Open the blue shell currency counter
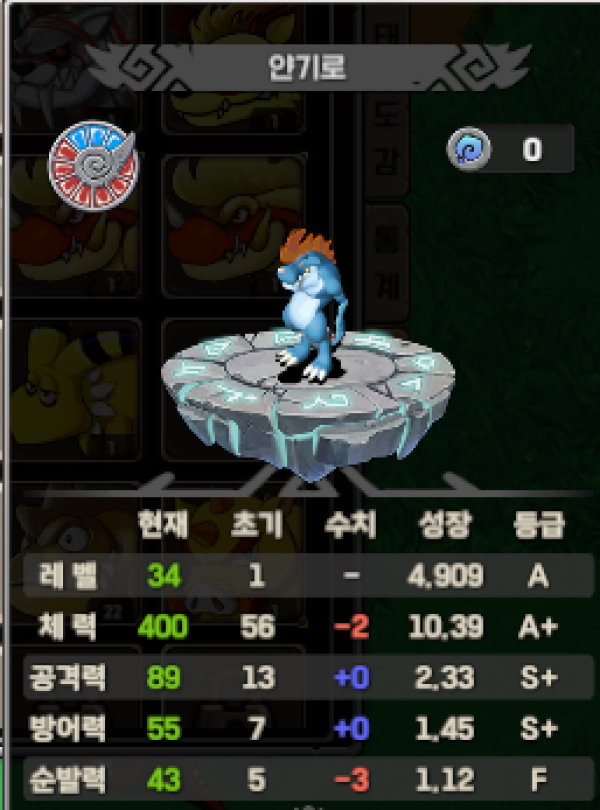Screen dimensions: 600x810 tap(509, 150)
